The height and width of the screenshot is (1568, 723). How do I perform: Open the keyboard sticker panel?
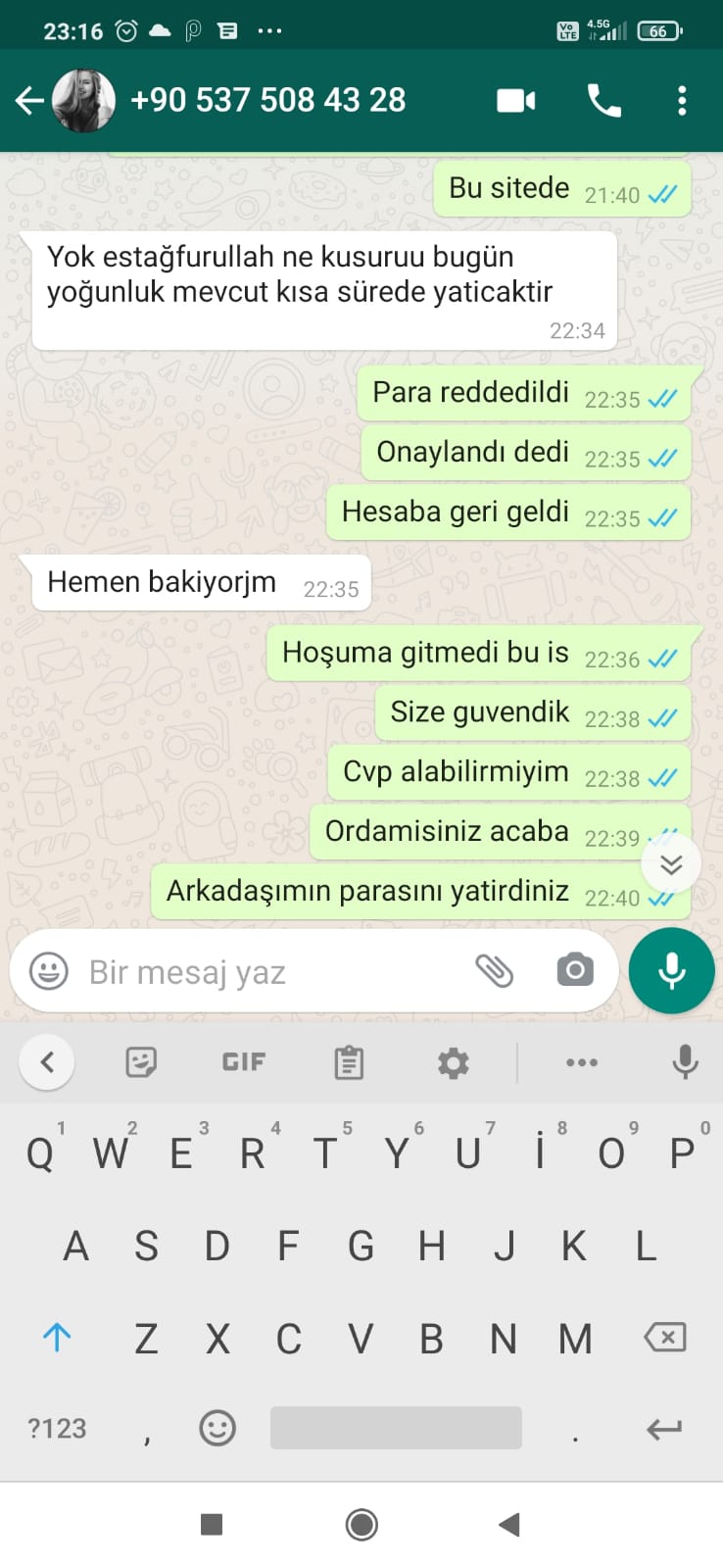[x=141, y=1062]
